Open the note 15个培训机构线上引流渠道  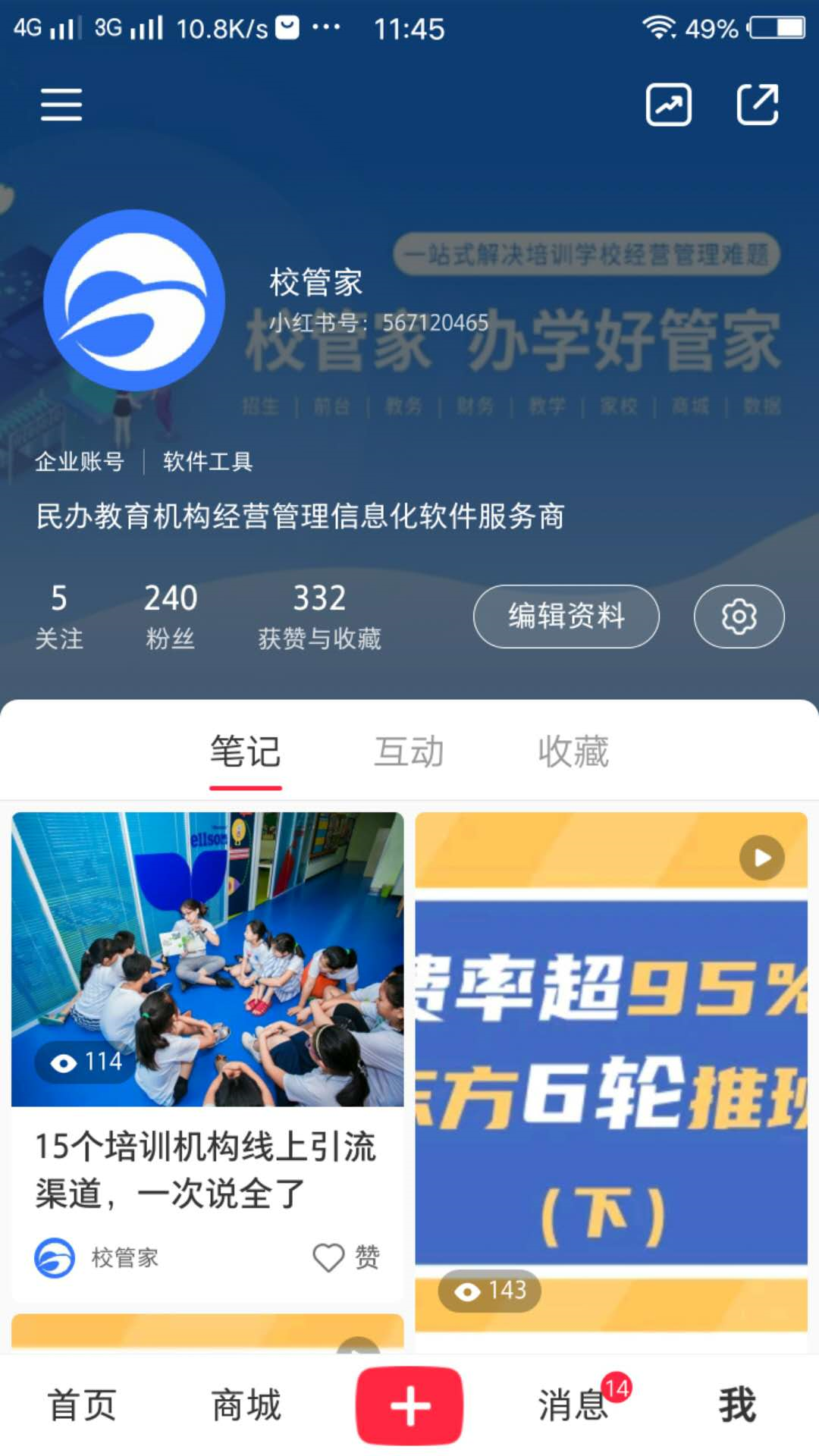206,1169
